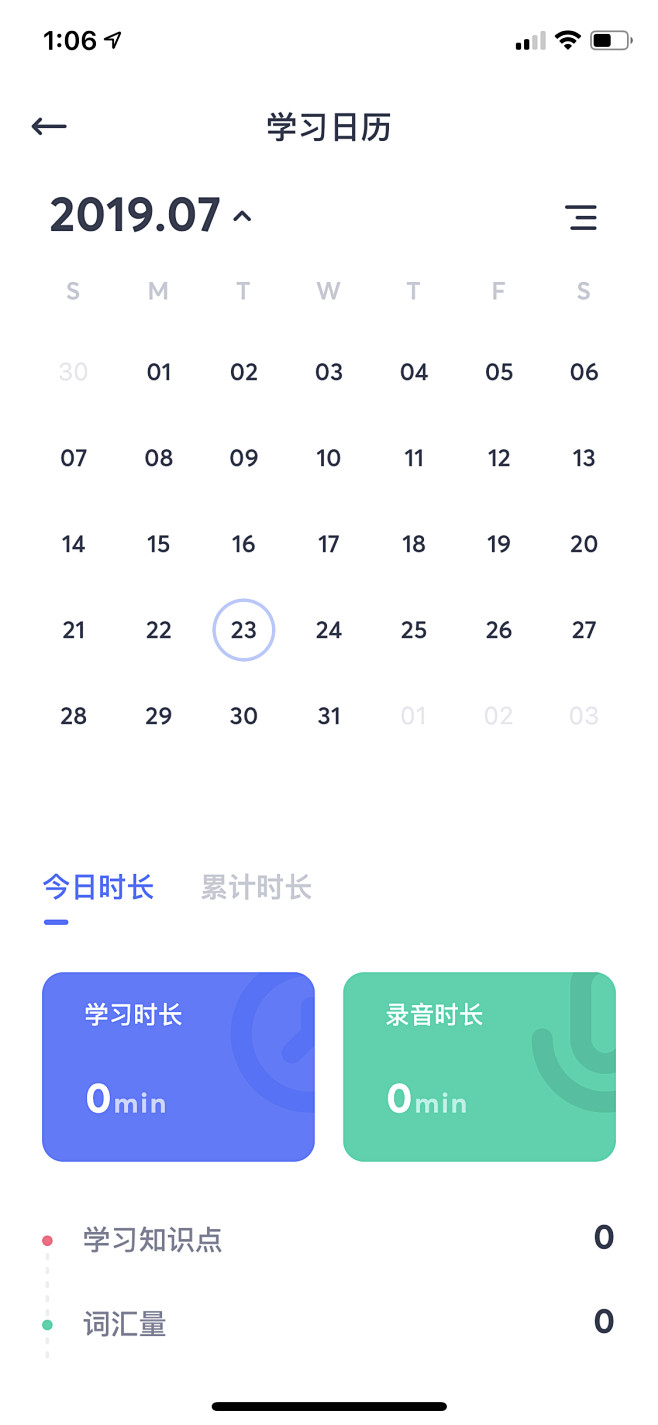
Task: Open the list view menu icon
Action: pos(581,217)
